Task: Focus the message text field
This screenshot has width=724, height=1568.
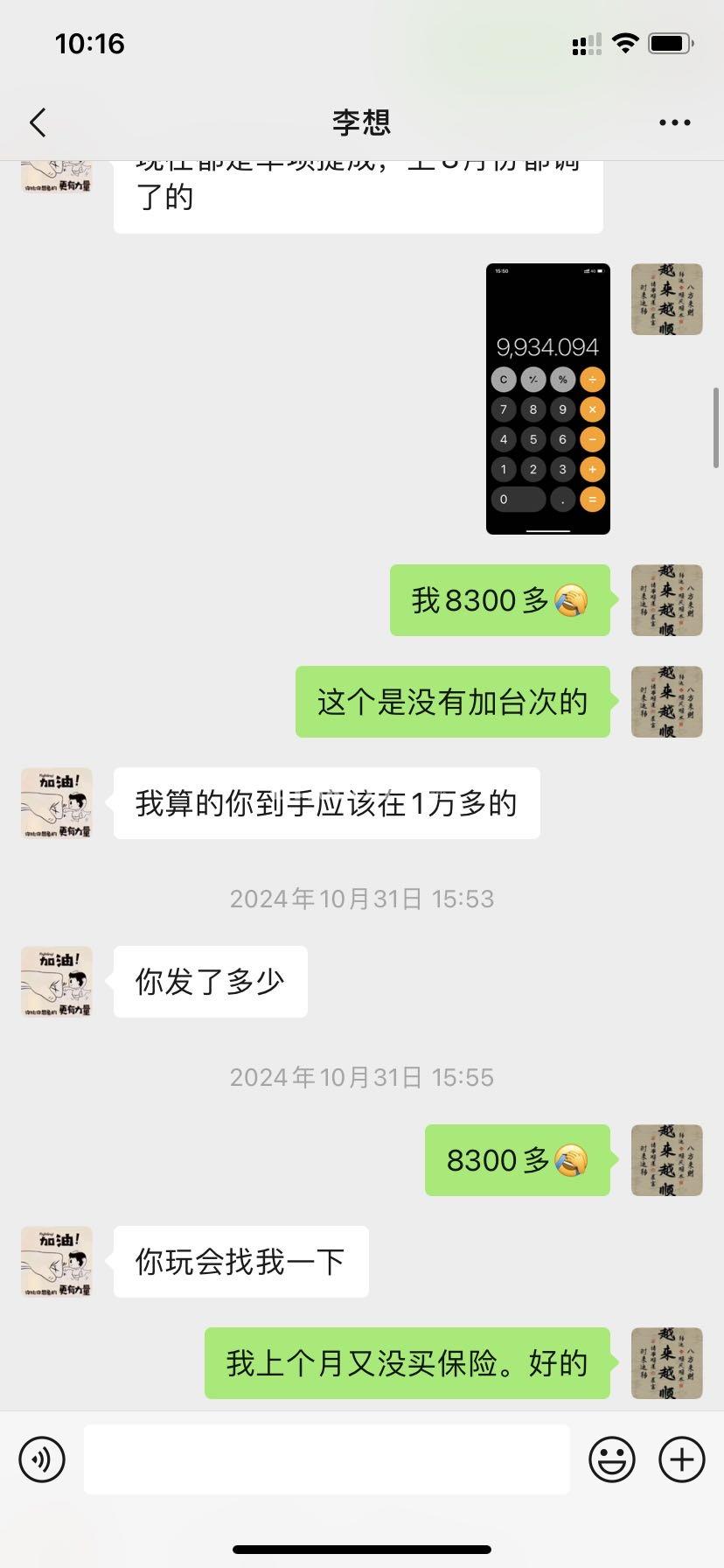Action: 326,1459
